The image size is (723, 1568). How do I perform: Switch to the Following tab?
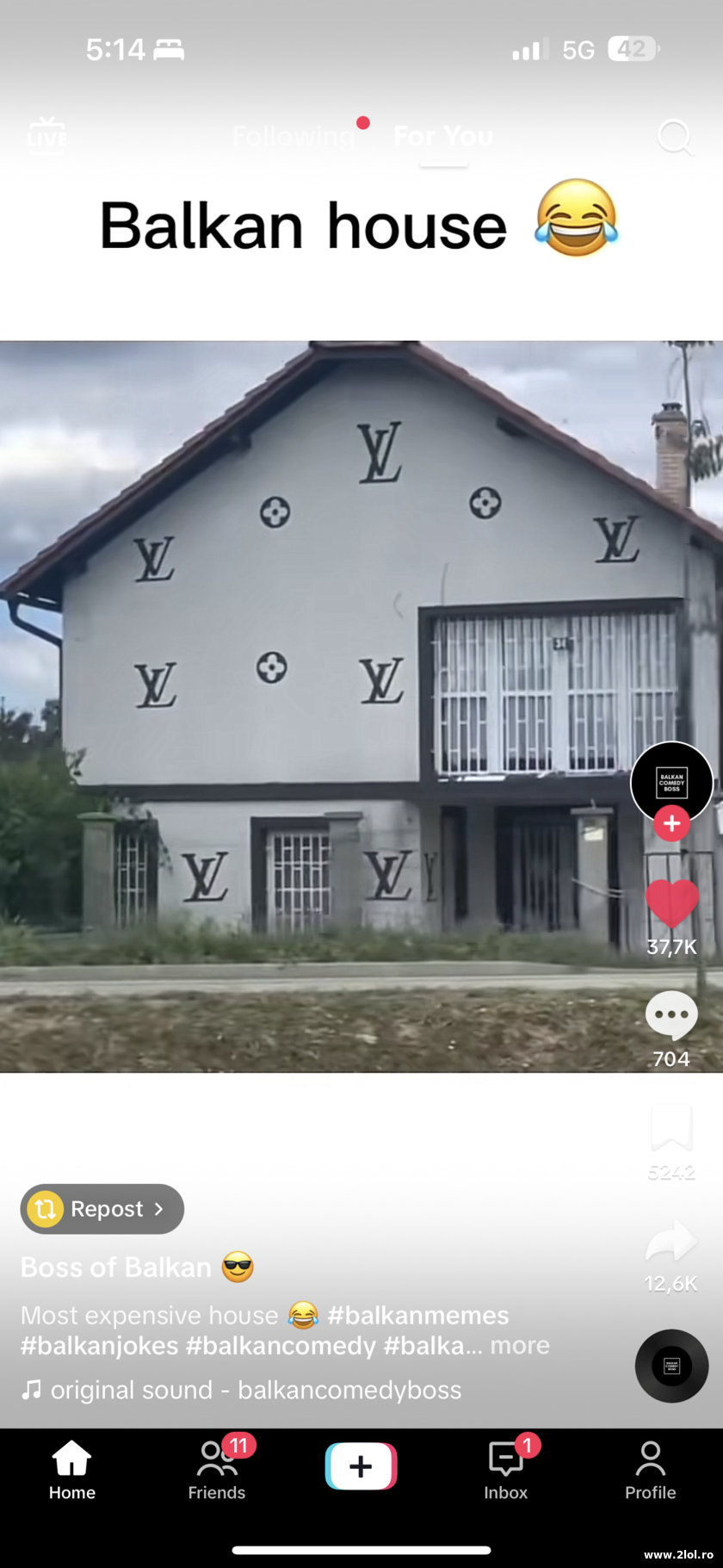294,135
